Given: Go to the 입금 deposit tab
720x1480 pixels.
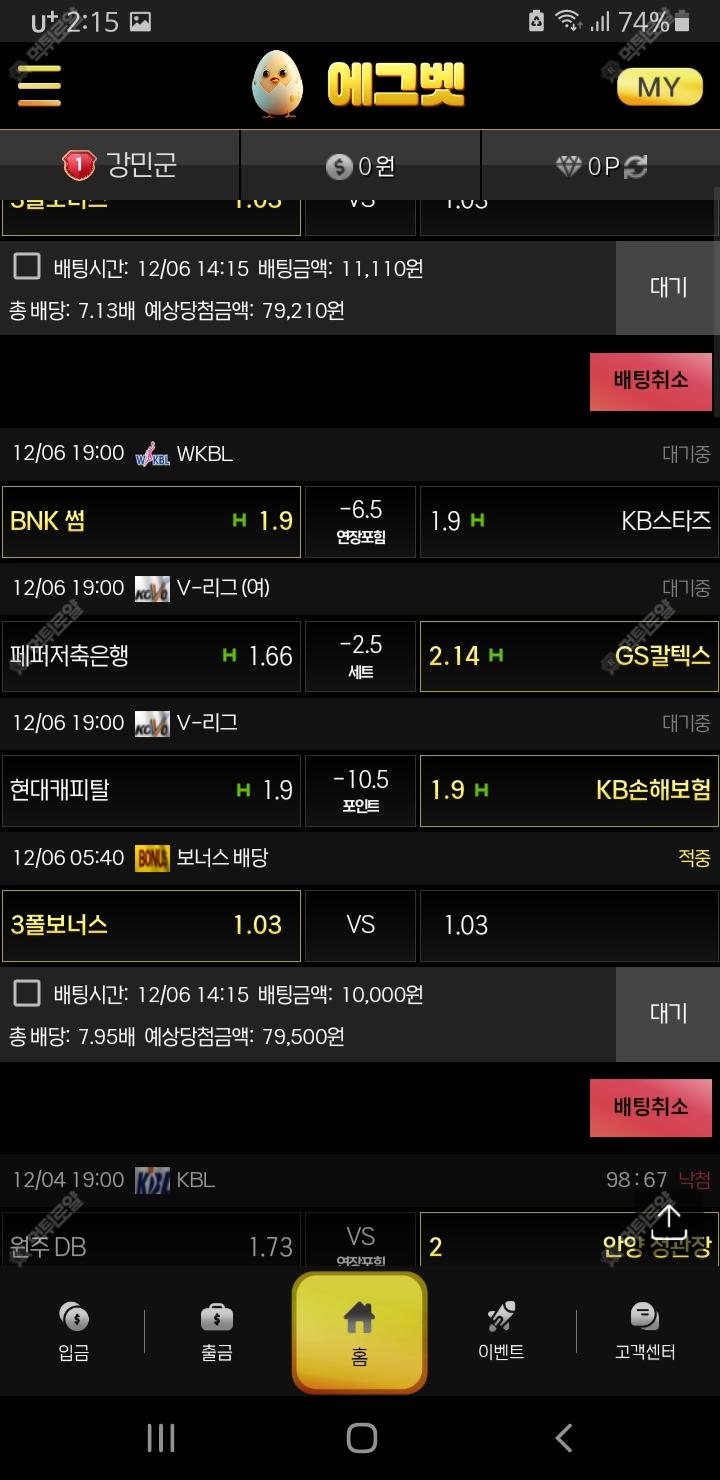Looking at the screenshot, I should click(74, 1332).
